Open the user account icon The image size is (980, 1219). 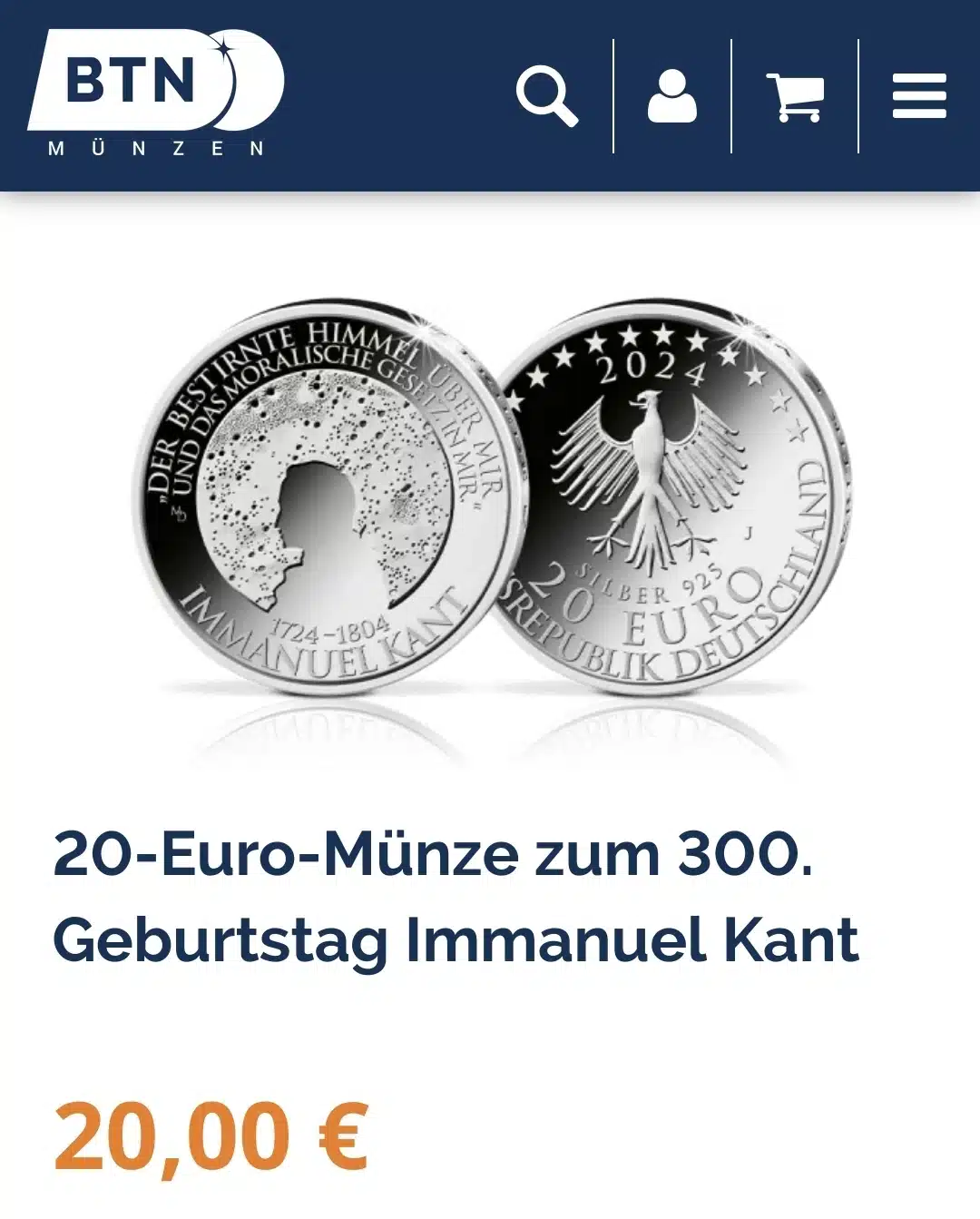(x=672, y=95)
